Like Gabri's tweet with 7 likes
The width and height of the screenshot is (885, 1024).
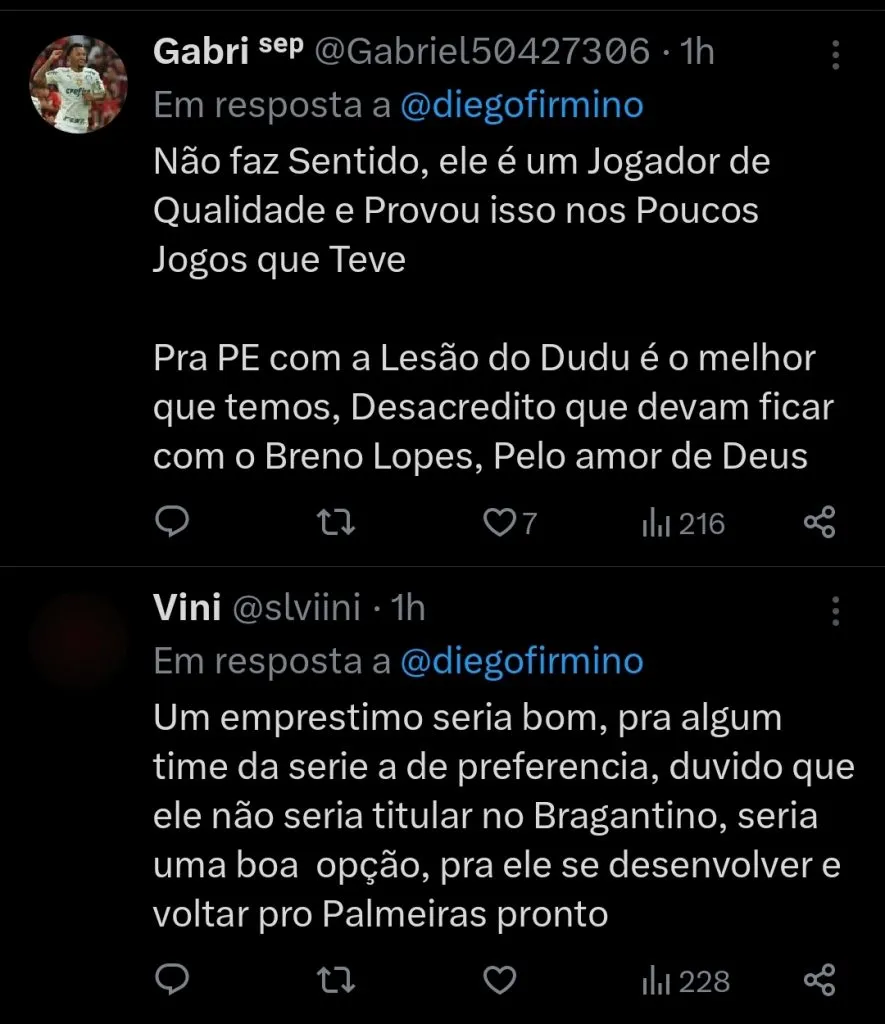click(499, 522)
